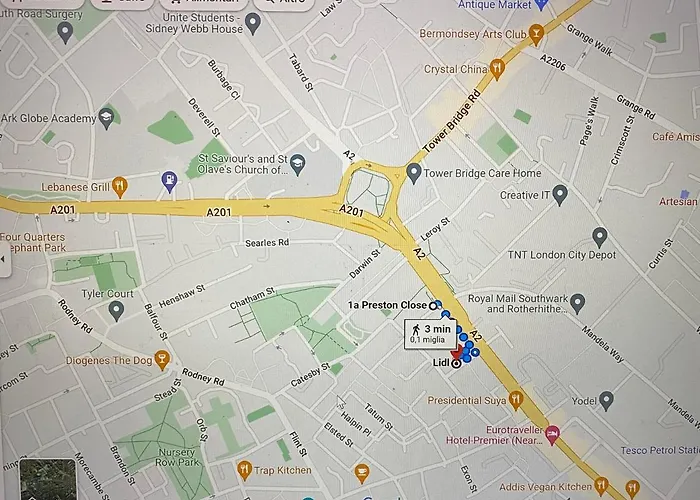Open the Lidl destination marker

[457, 363]
